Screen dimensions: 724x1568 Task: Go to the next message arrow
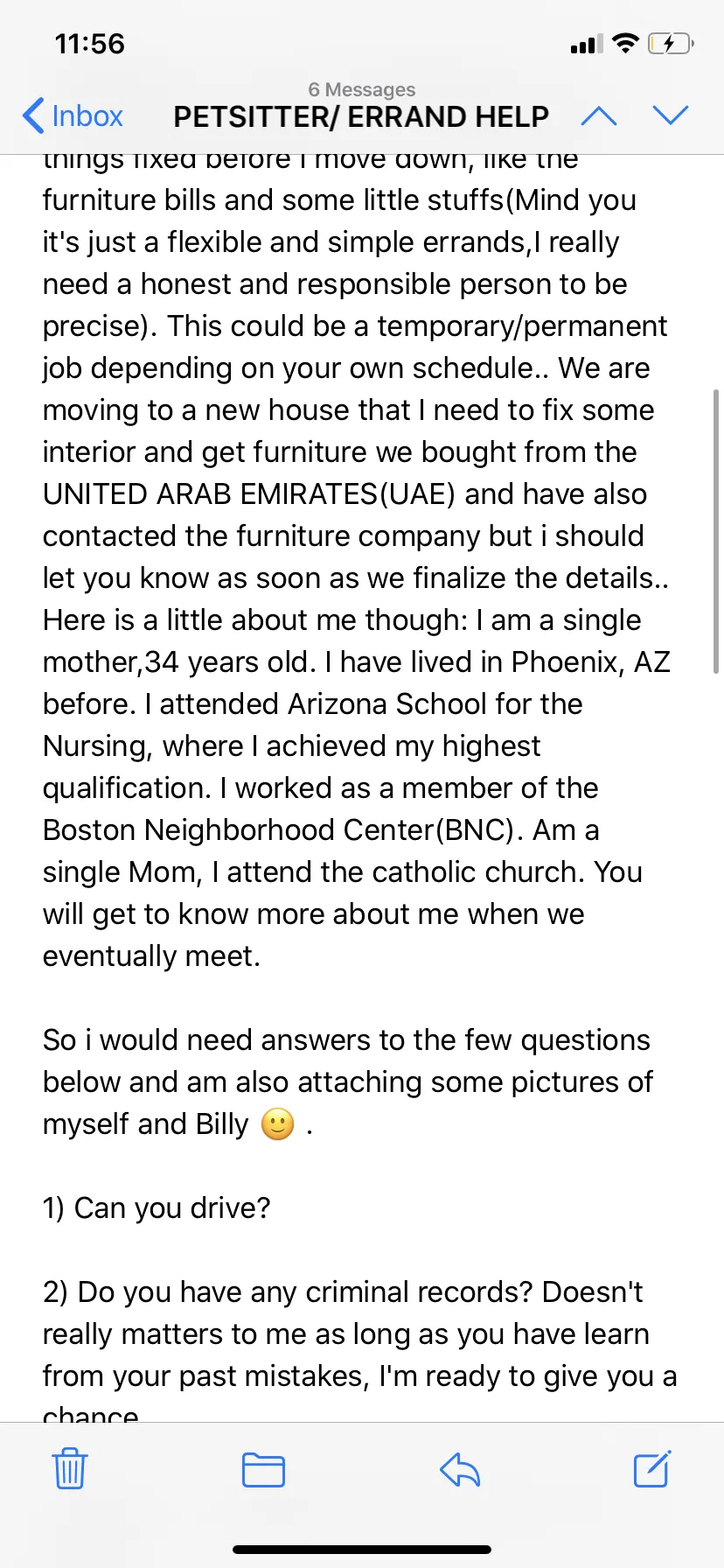(671, 115)
